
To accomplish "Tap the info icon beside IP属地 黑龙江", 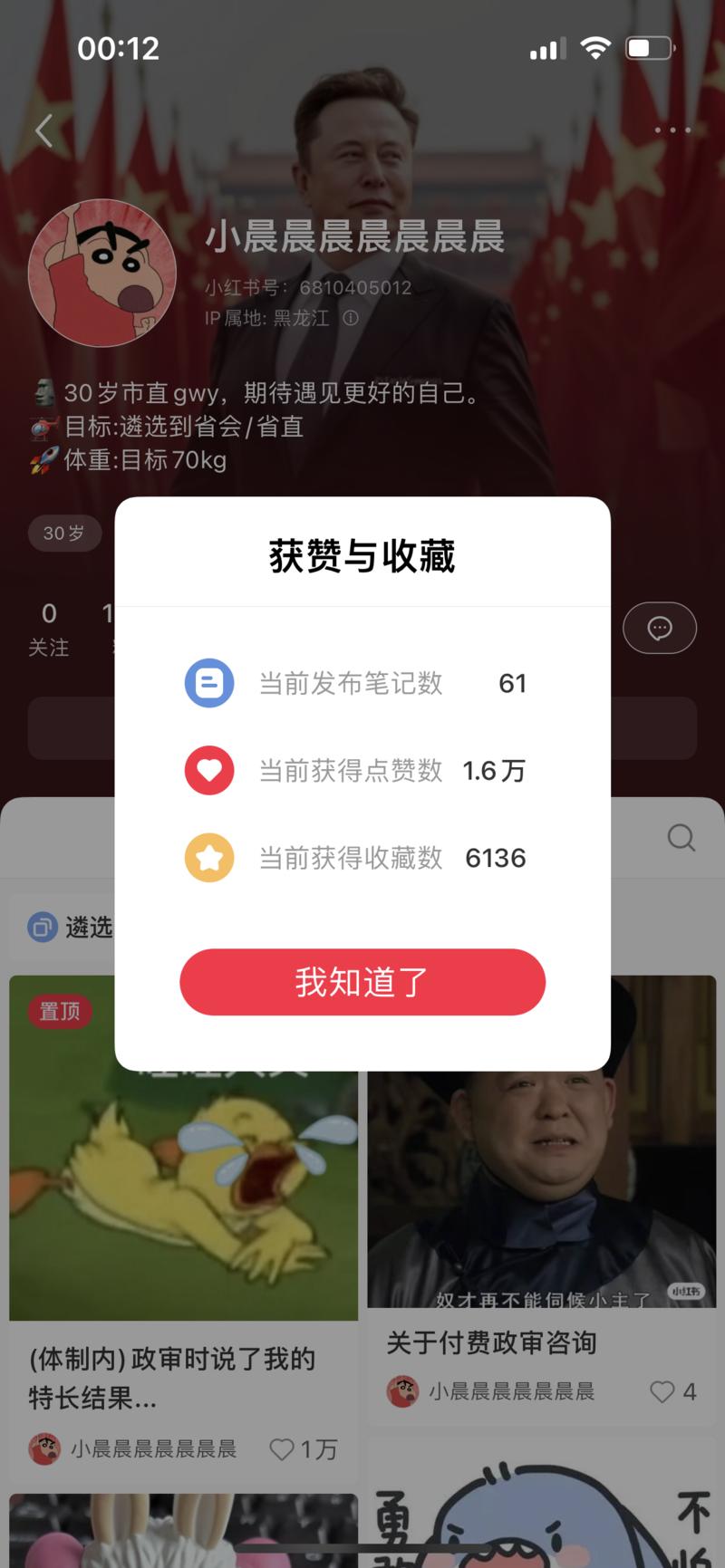I will coord(351,318).
